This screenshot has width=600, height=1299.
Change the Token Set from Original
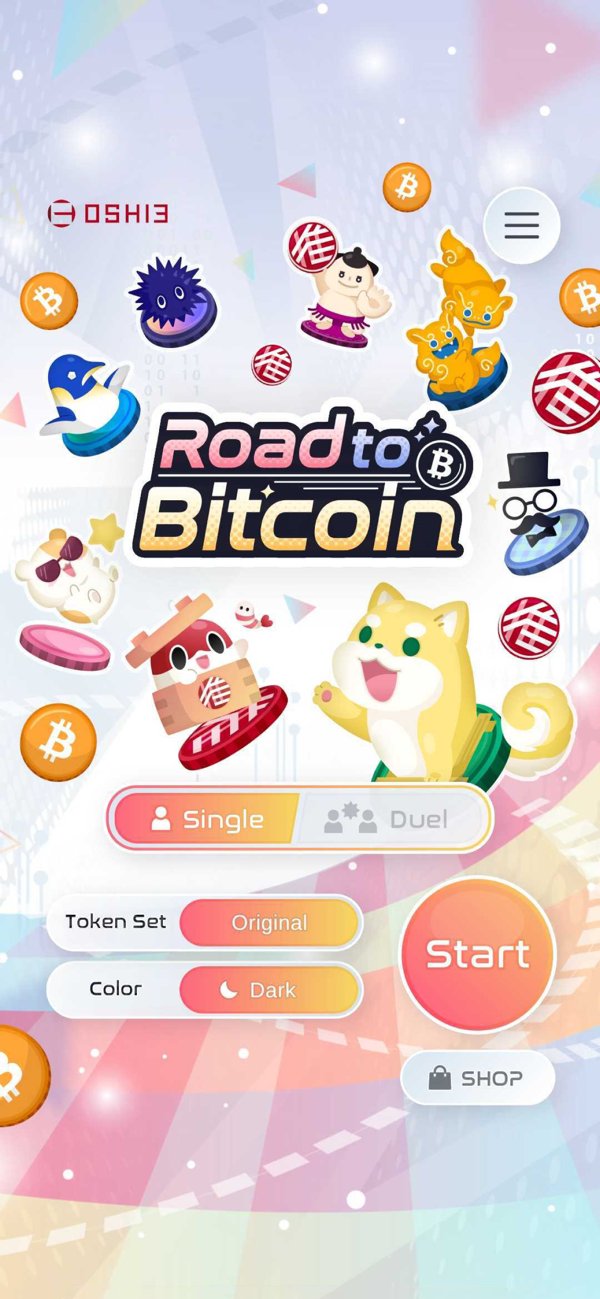pyautogui.click(x=269, y=923)
